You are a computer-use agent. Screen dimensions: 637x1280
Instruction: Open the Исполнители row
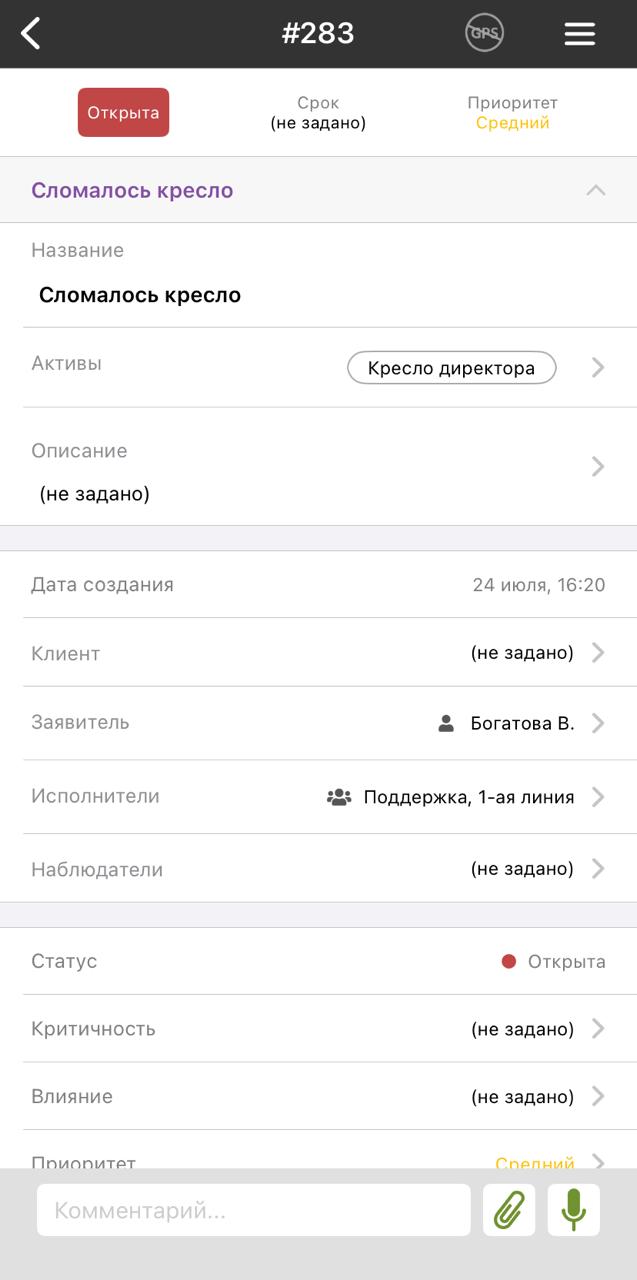pyautogui.click(x=318, y=797)
